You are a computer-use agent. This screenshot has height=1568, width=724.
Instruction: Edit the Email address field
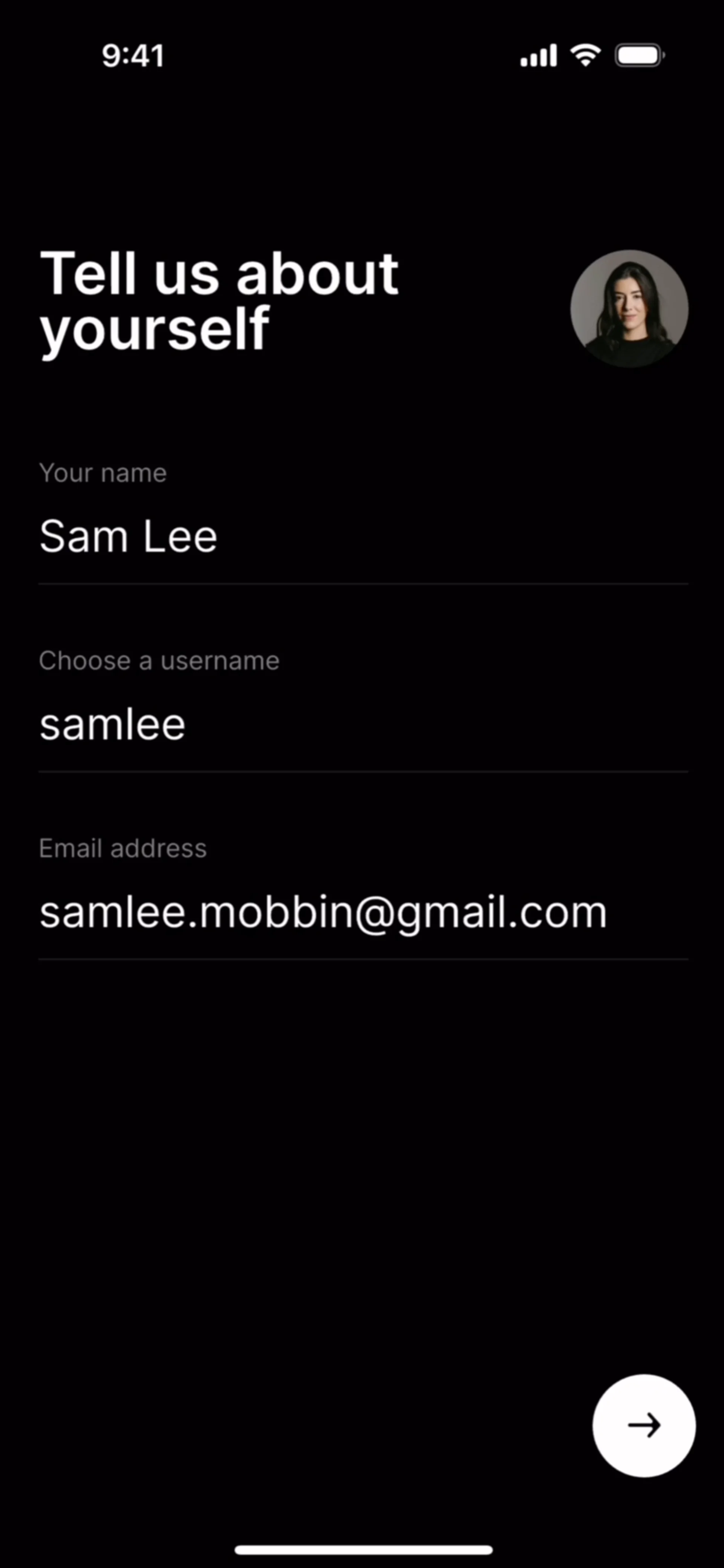[x=362, y=912]
